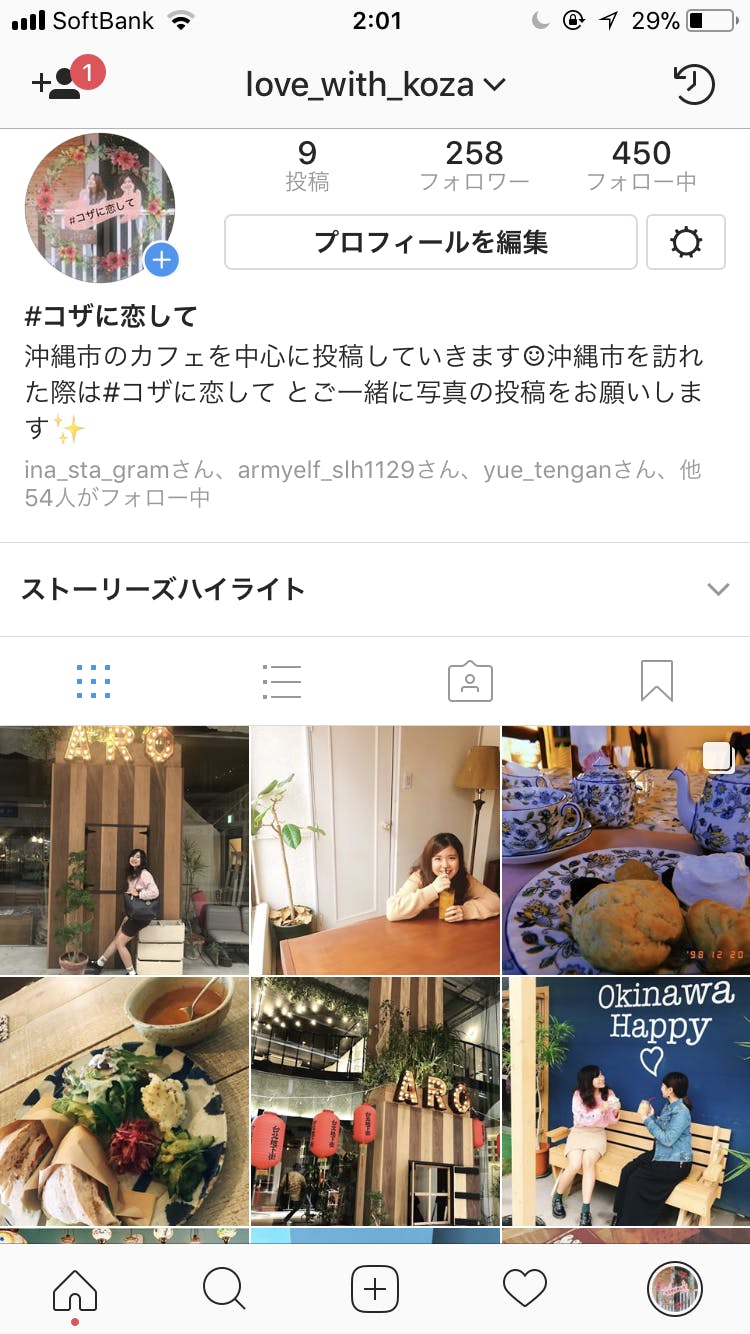
Task: Open the teapot and scones post
Action: point(625,850)
